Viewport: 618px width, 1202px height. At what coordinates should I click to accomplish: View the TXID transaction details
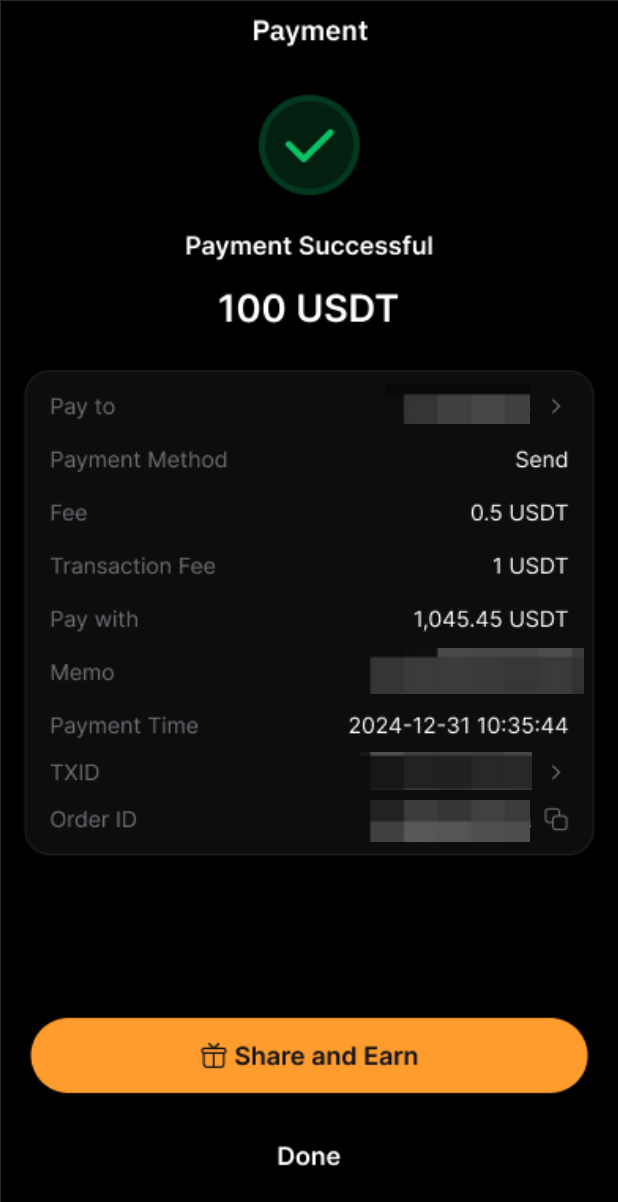tap(556, 773)
